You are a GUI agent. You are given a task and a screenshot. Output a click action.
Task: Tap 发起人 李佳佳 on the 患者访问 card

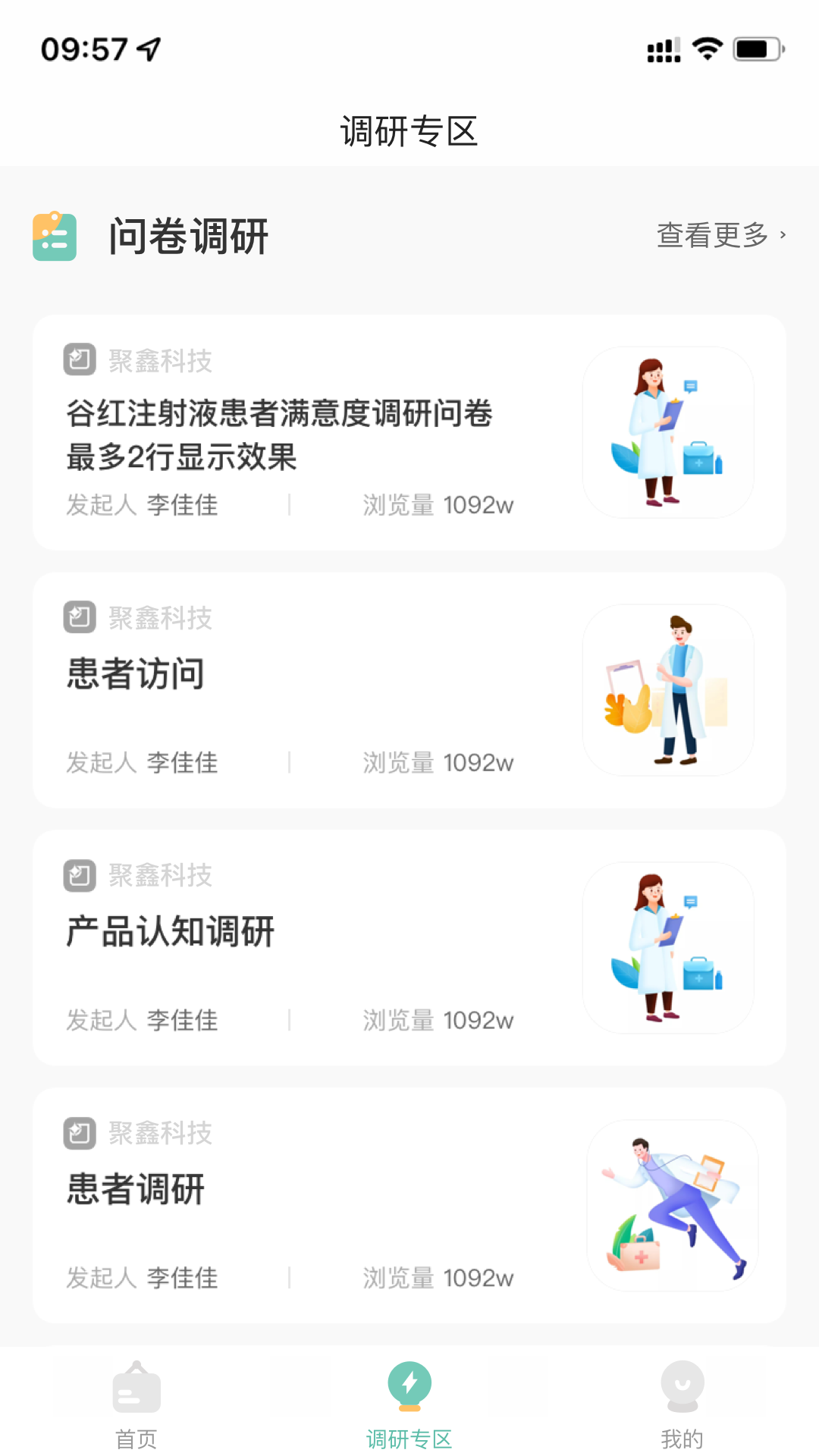point(140,763)
